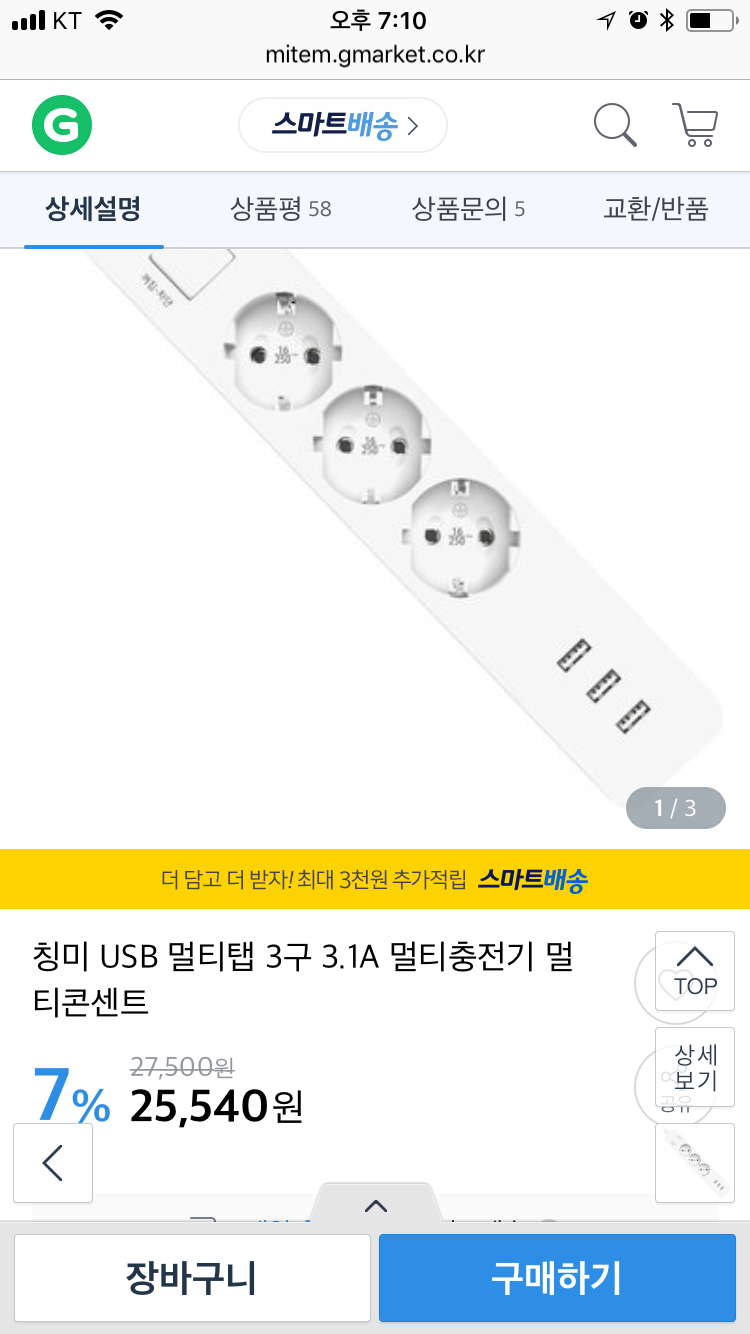750x1334 pixels.
Task: Jump to top with TOP button
Action: [695, 971]
